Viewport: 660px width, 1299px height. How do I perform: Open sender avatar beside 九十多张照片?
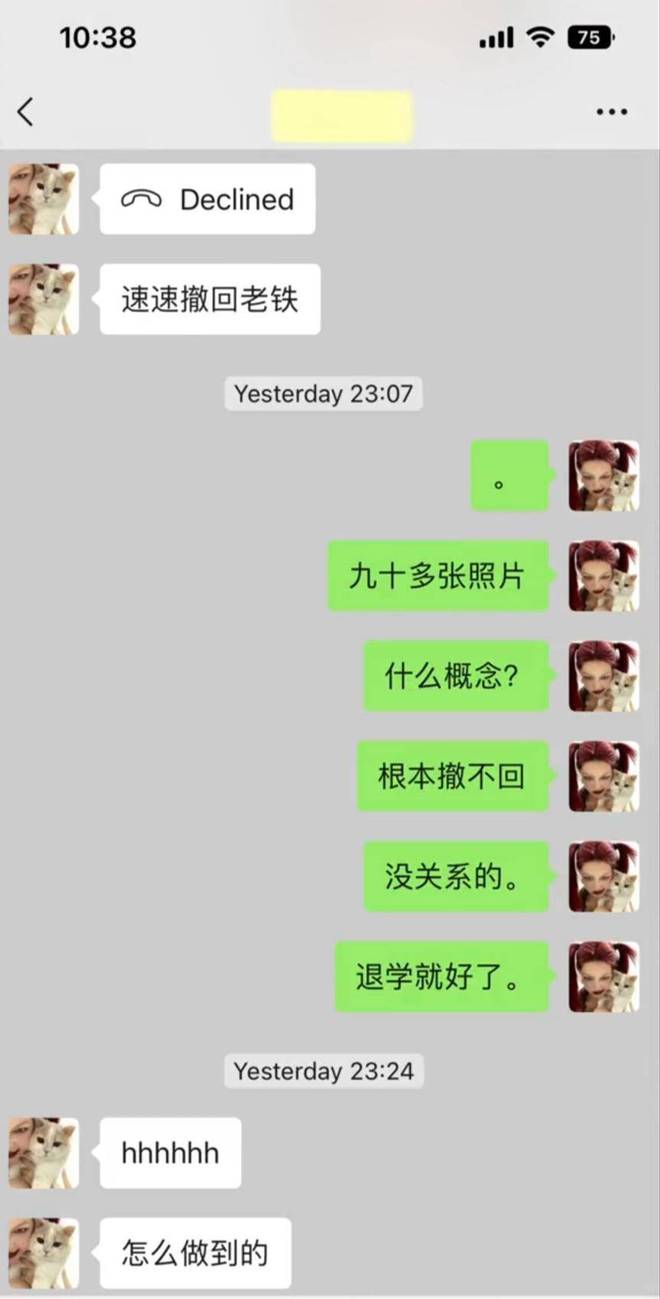pyautogui.click(x=604, y=576)
